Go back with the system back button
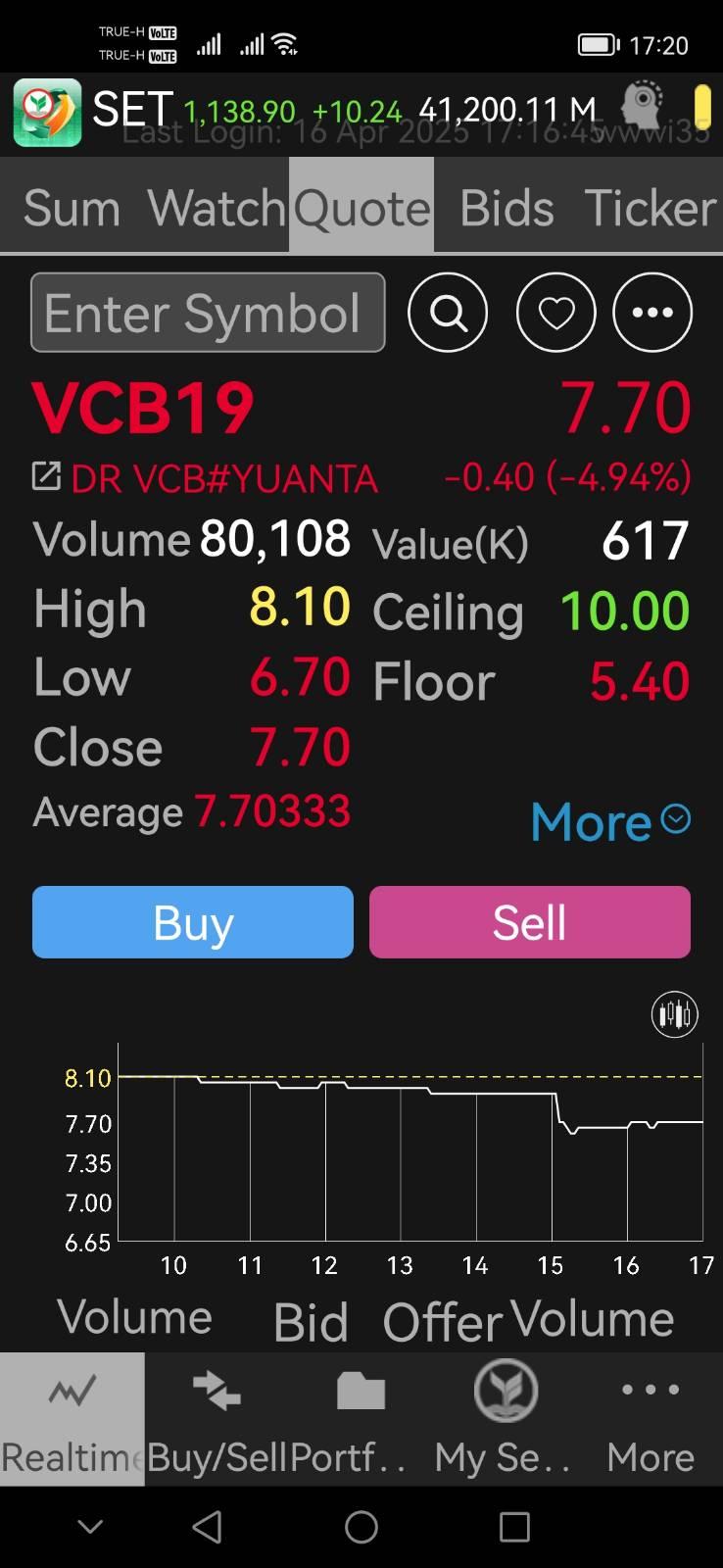Viewport: 723px width, 1568px height. 207,1527
